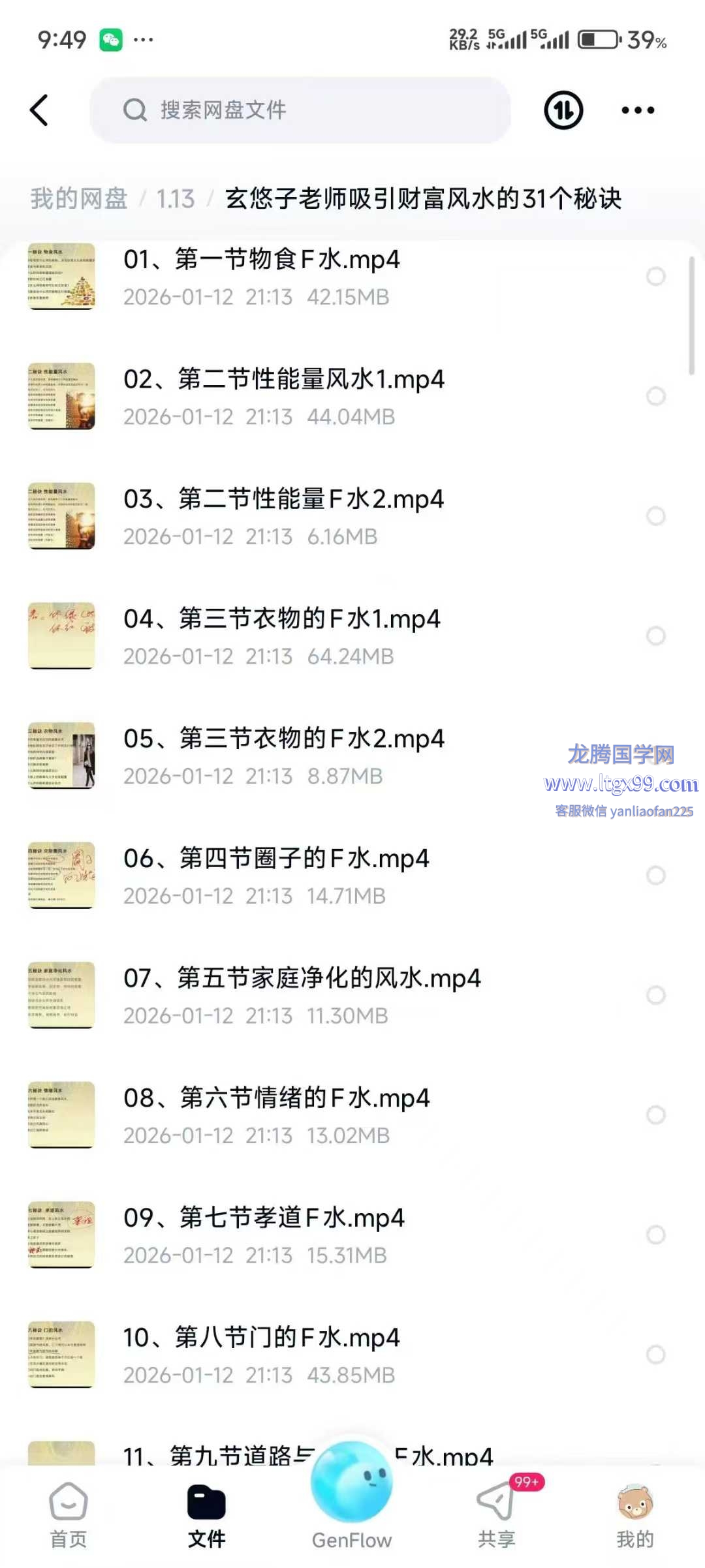The height and width of the screenshot is (1568, 705).
Task: Go to 我的网盘 in the breadcrumb
Action: click(x=79, y=198)
